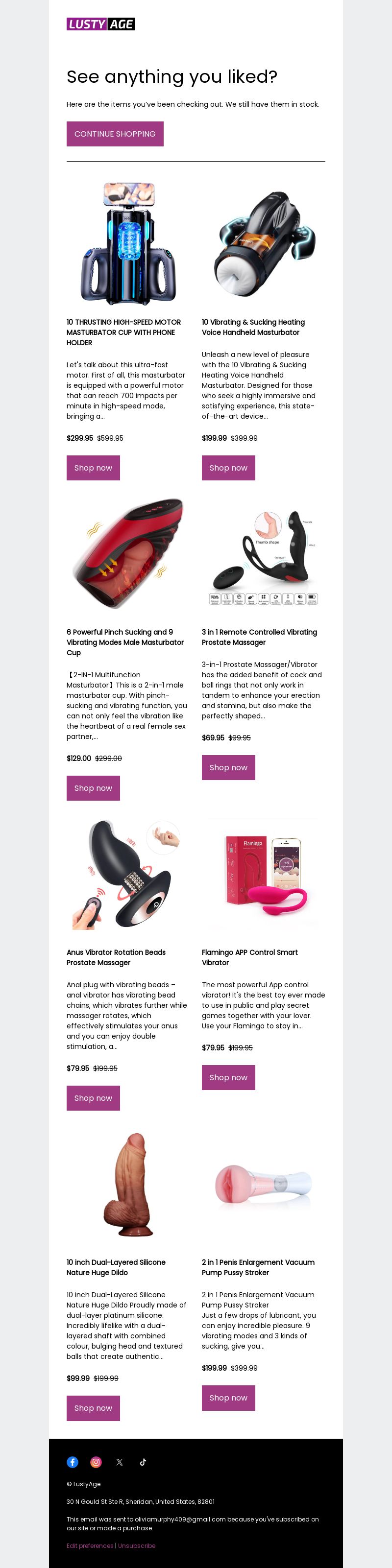Tap the Unsubscribe link

pos(137,1545)
